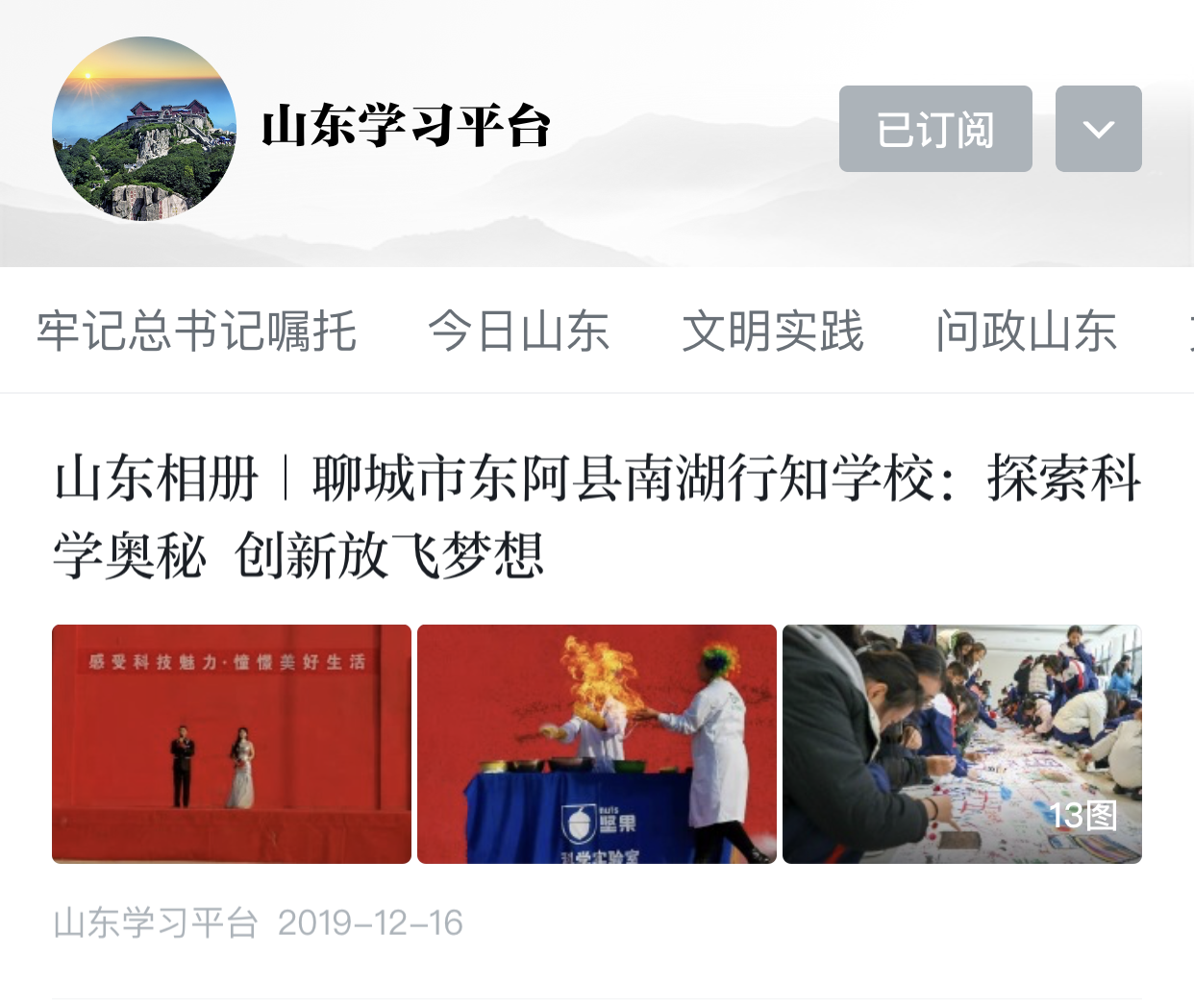Expand the dropdown chevron beside 已订阅

(1098, 129)
